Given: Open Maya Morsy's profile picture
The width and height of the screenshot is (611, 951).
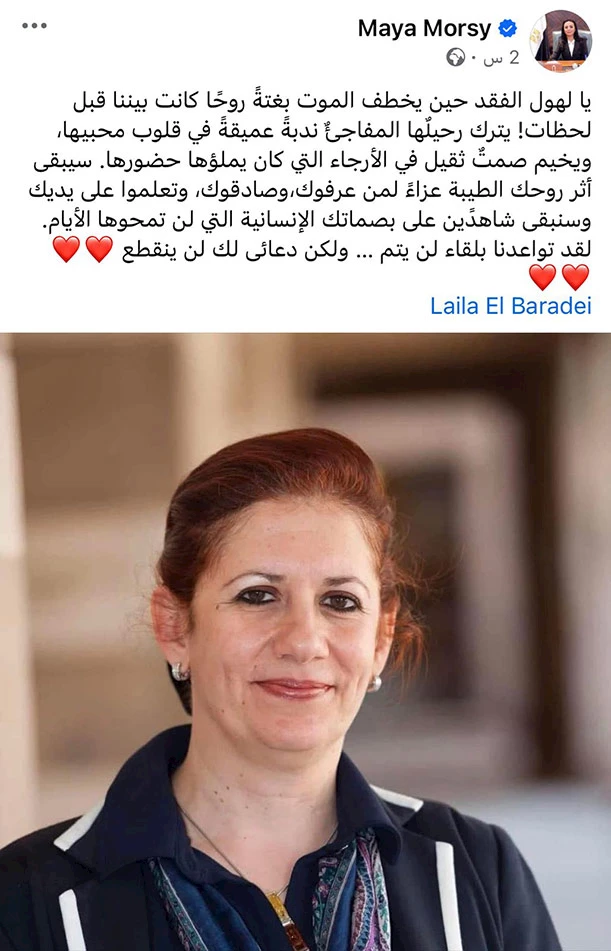Looking at the screenshot, I should 560,41.
